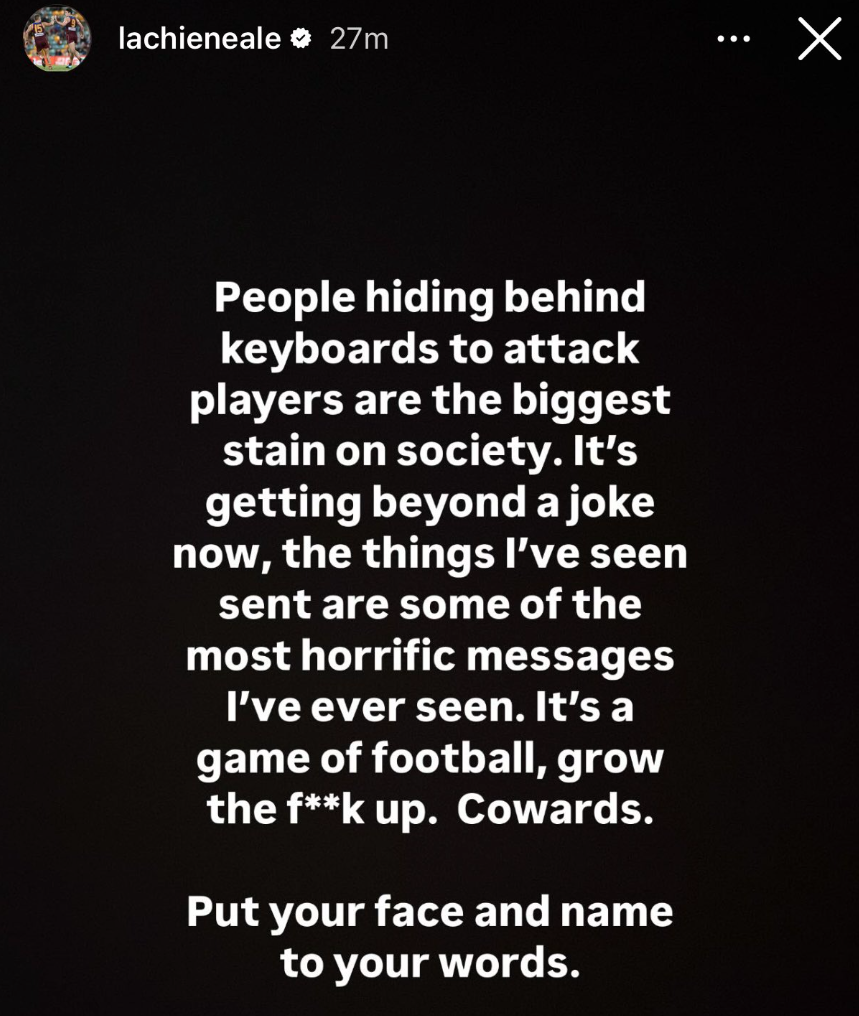
Task: Tap the lachieneale username
Action: [x=198, y=39]
